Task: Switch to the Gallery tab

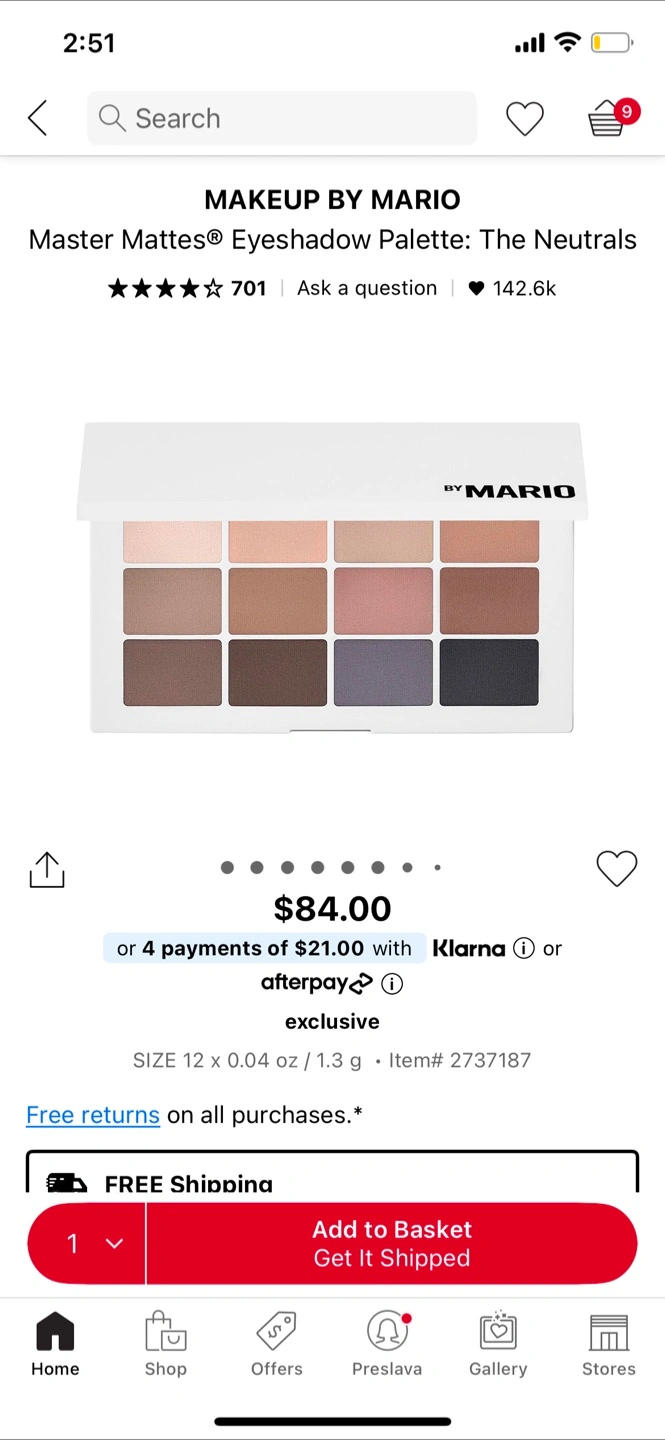Action: pyautogui.click(x=498, y=1345)
